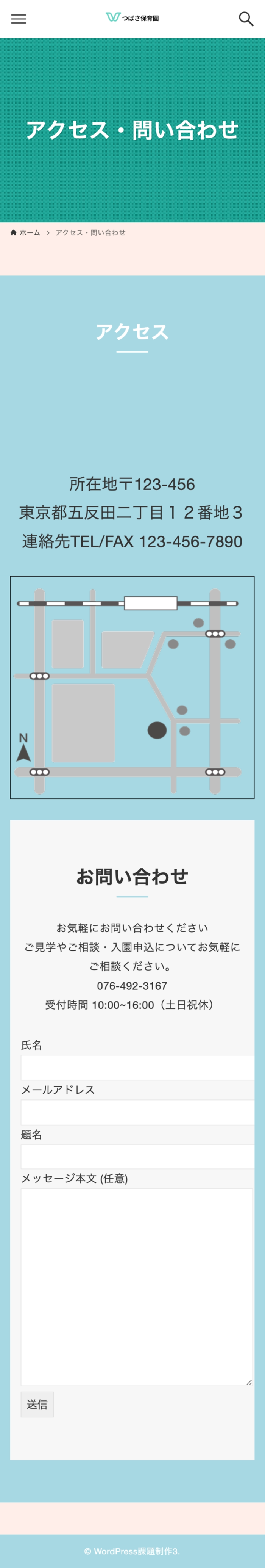Open the search magnifier icon
Image resolution: width=265 pixels, height=1568 pixels.
coord(246,19)
